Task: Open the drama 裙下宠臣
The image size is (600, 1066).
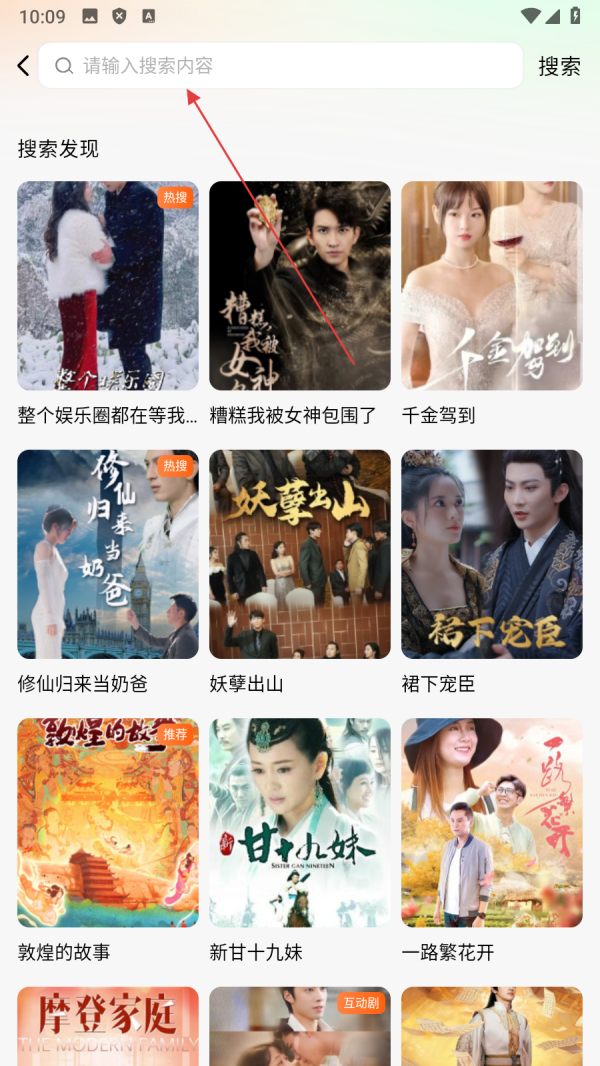Action: coord(492,554)
